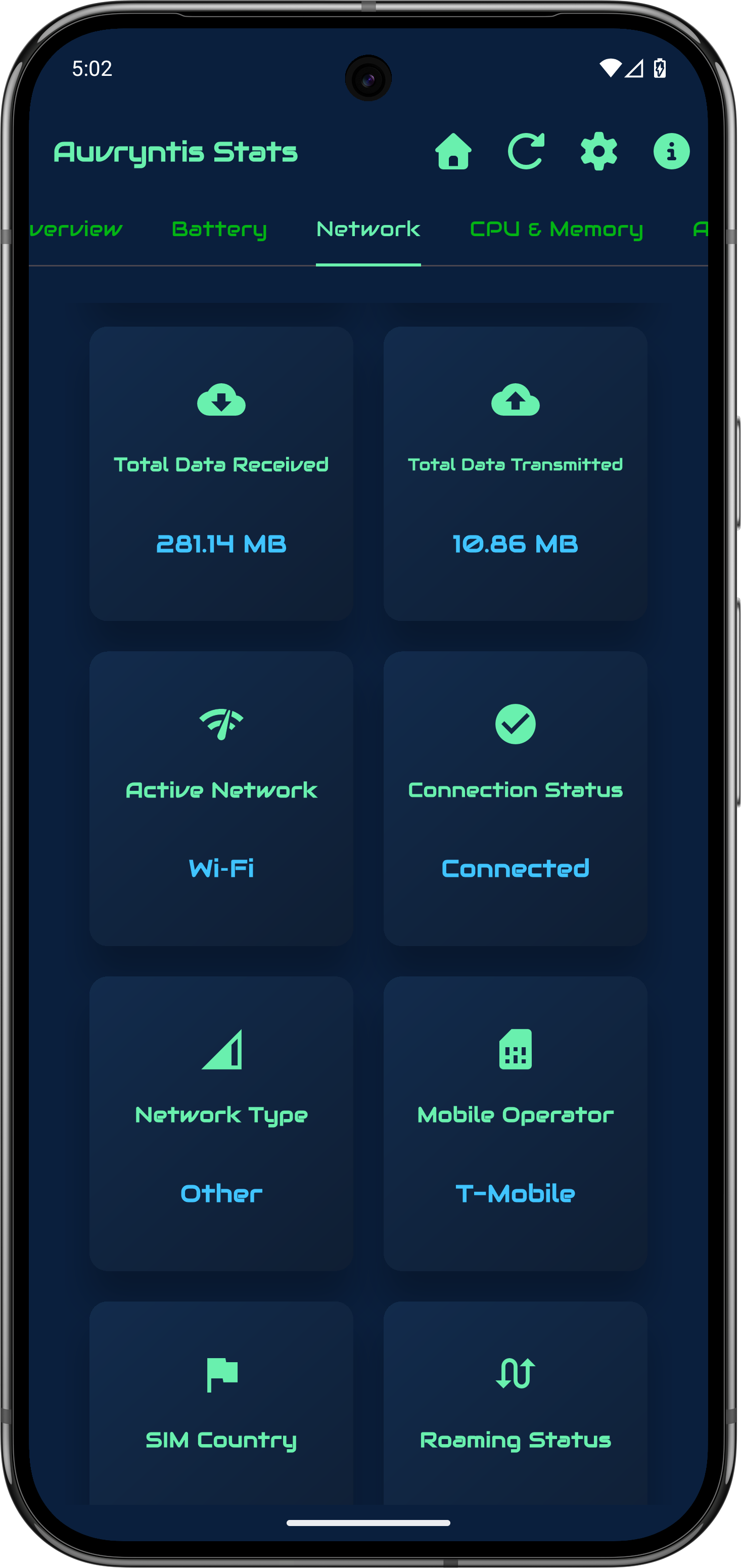
Task: Open the settings gear
Action: pyautogui.click(x=598, y=151)
